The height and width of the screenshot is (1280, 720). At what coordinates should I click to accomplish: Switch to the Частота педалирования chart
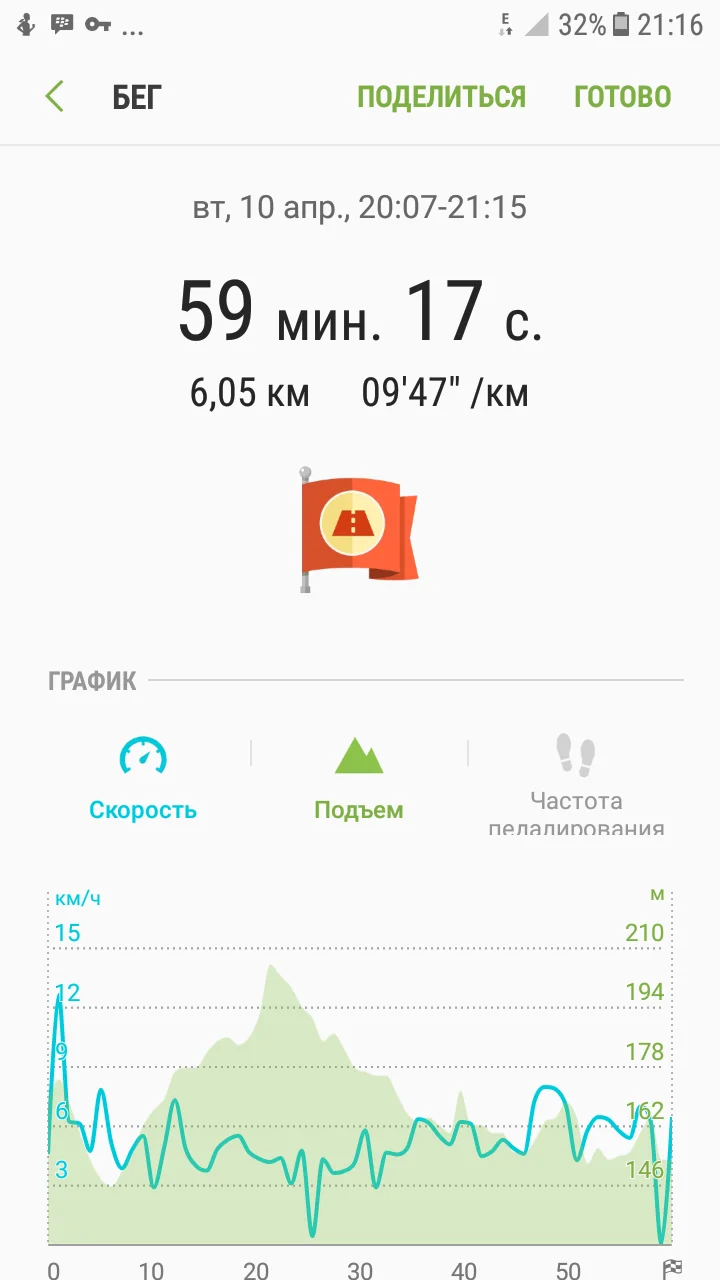[576, 783]
